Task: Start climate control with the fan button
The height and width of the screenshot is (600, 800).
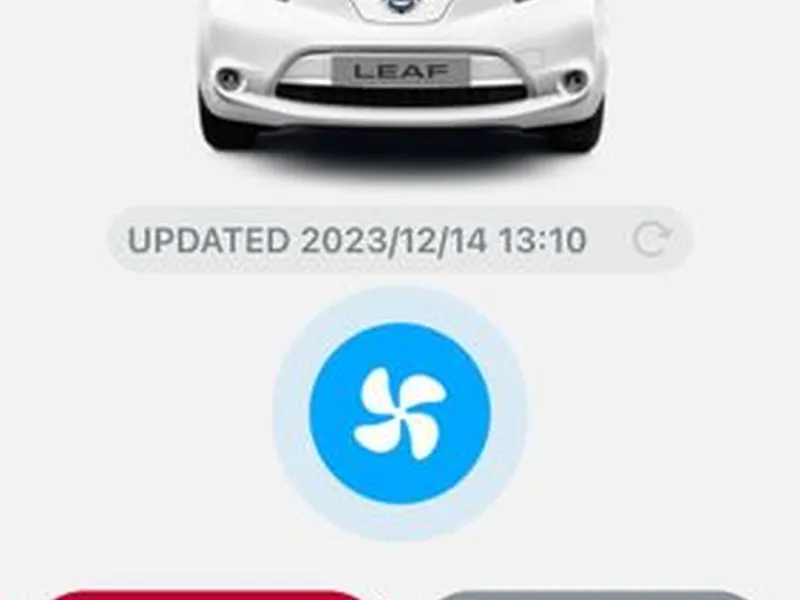Action: click(x=400, y=412)
